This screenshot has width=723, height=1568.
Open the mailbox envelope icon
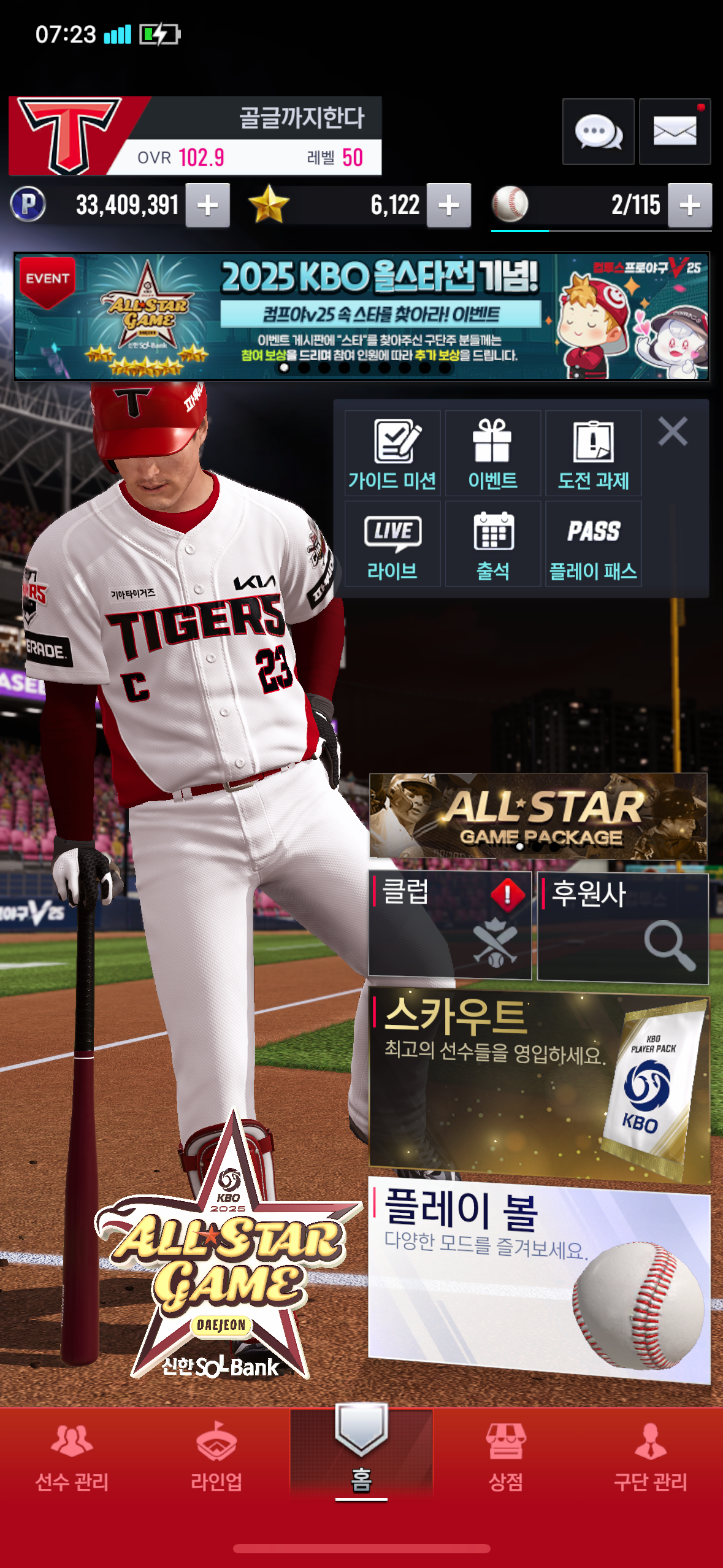(x=675, y=131)
